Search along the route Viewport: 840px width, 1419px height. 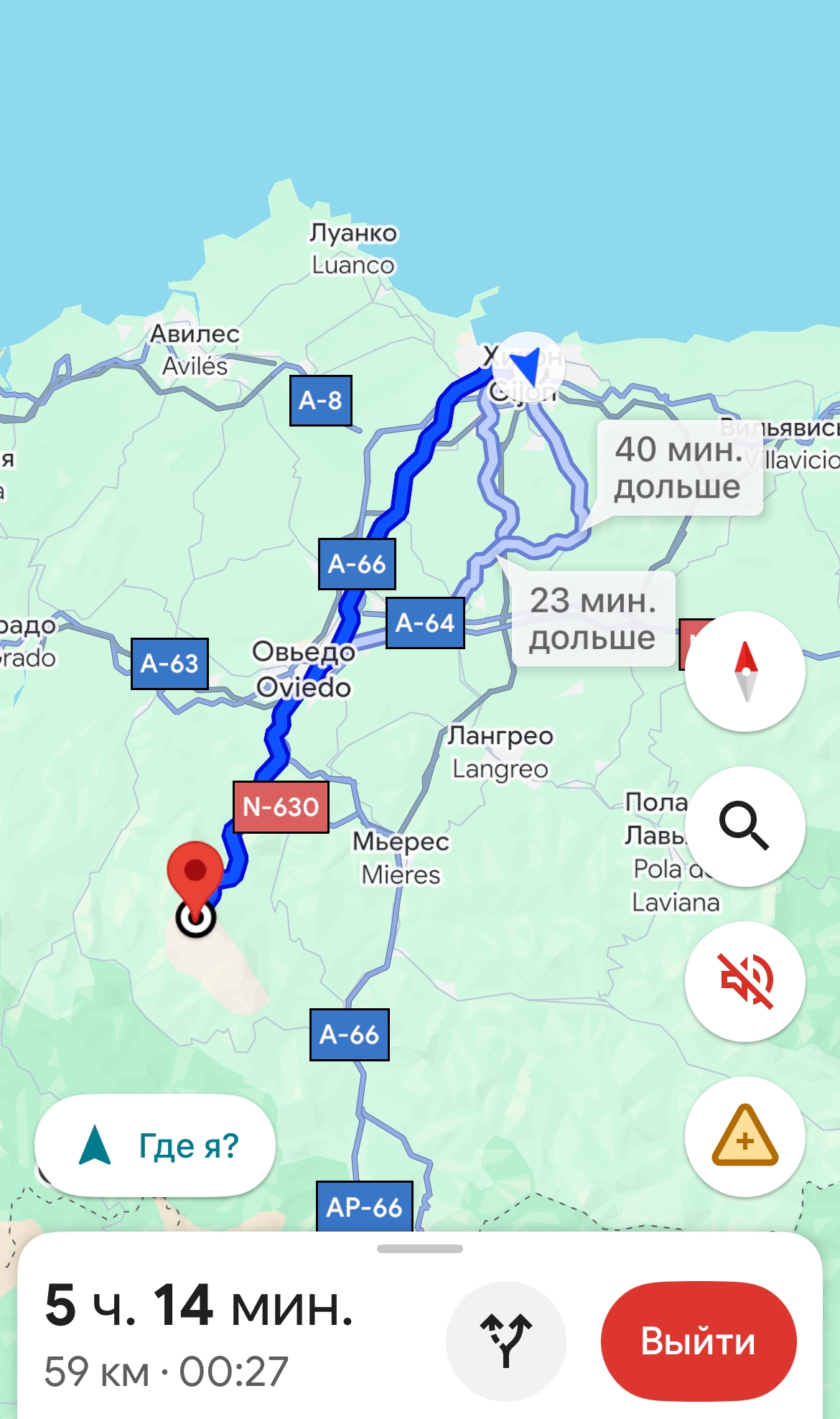point(745,827)
